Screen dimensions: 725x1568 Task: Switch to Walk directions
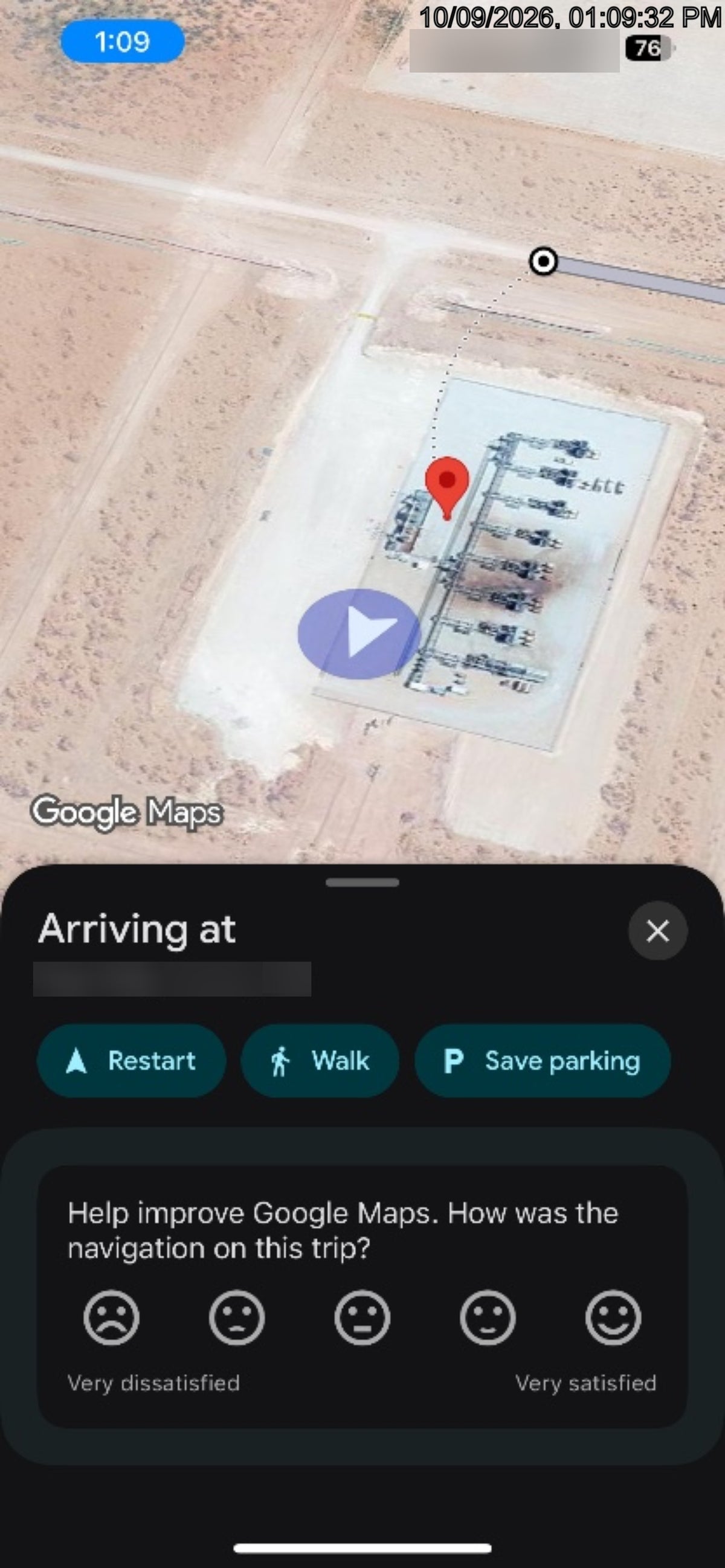coord(320,1061)
